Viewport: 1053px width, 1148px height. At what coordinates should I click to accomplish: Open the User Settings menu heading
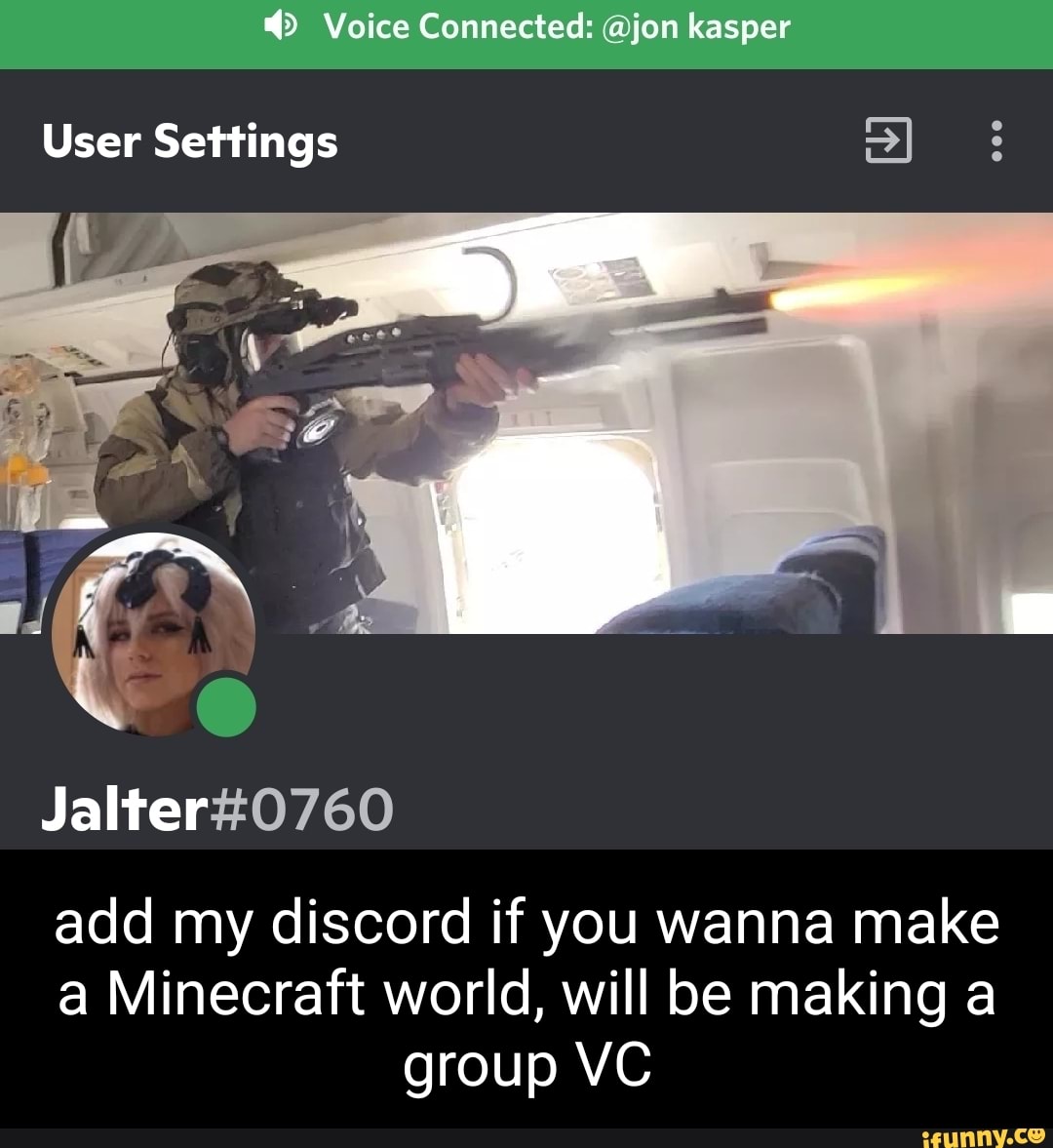(189, 141)
